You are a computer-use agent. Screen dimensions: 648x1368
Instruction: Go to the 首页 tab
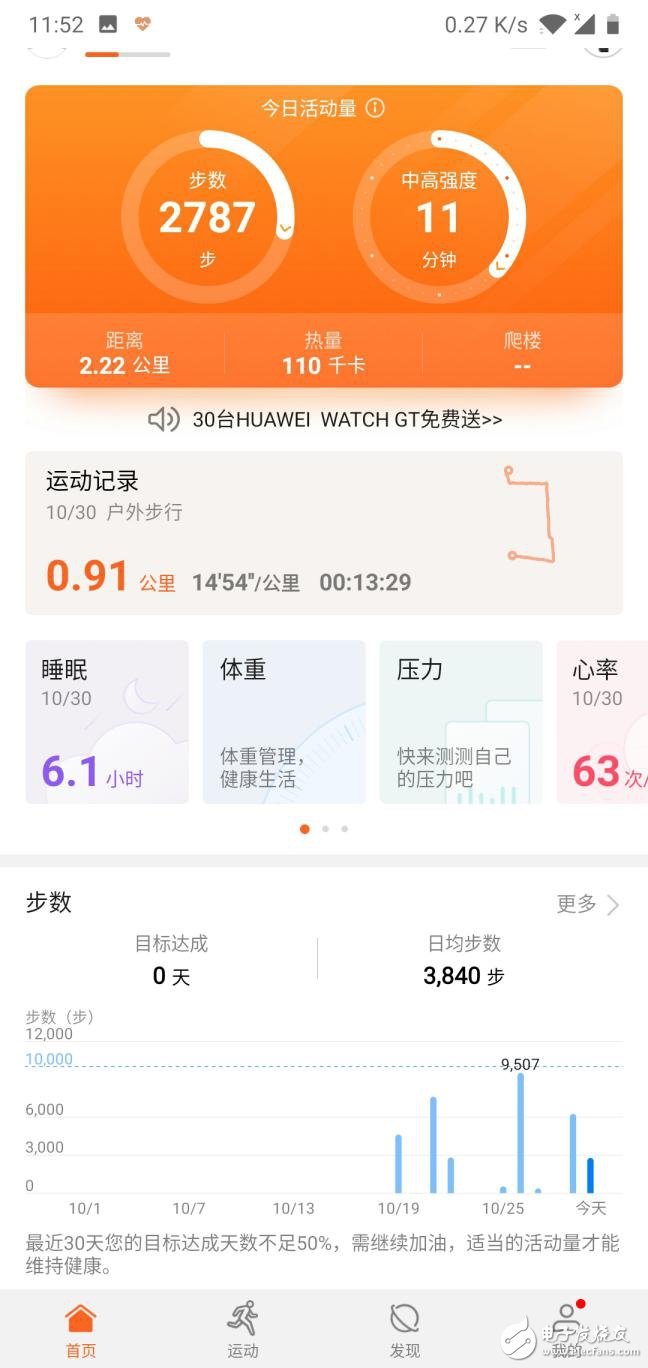pyautogui.click(x=81, y=1328)
